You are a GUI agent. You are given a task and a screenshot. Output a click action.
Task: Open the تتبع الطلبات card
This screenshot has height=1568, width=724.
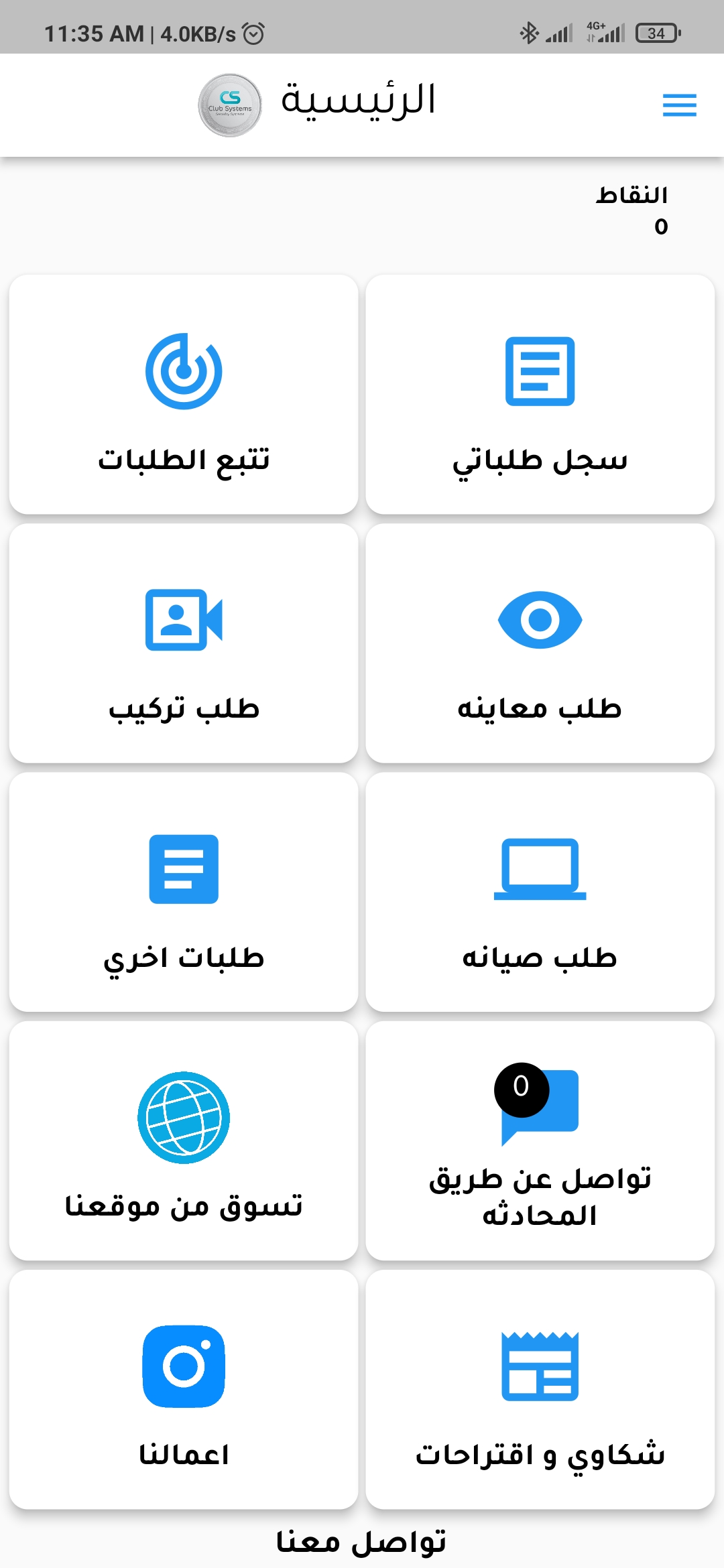click(184, 395)
